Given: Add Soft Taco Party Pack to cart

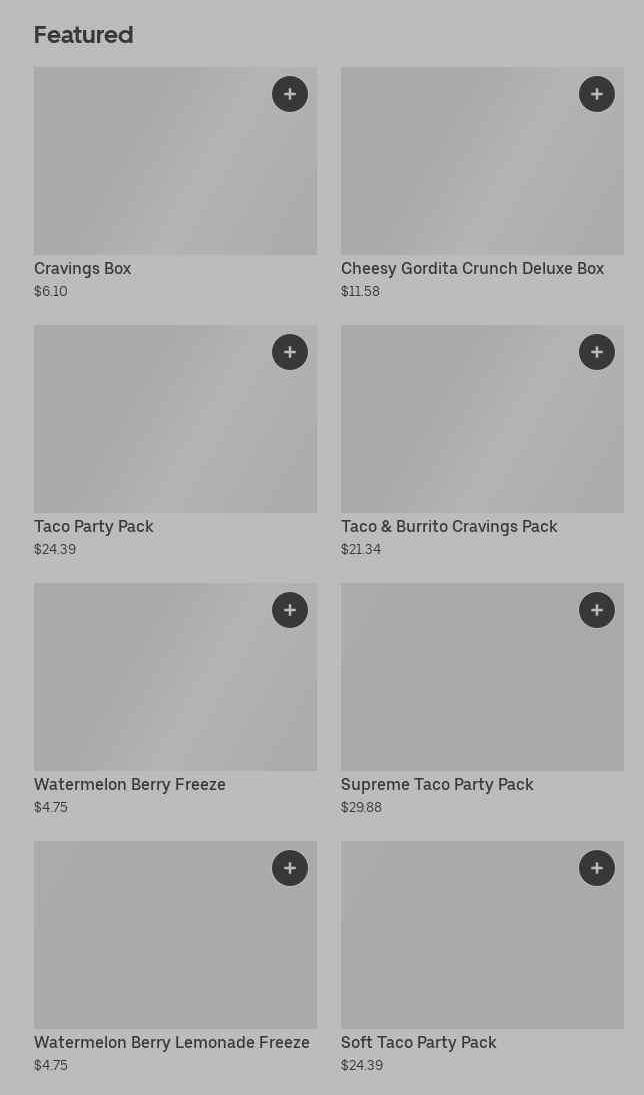Looking at the screenshot, I should coord(597,868).
